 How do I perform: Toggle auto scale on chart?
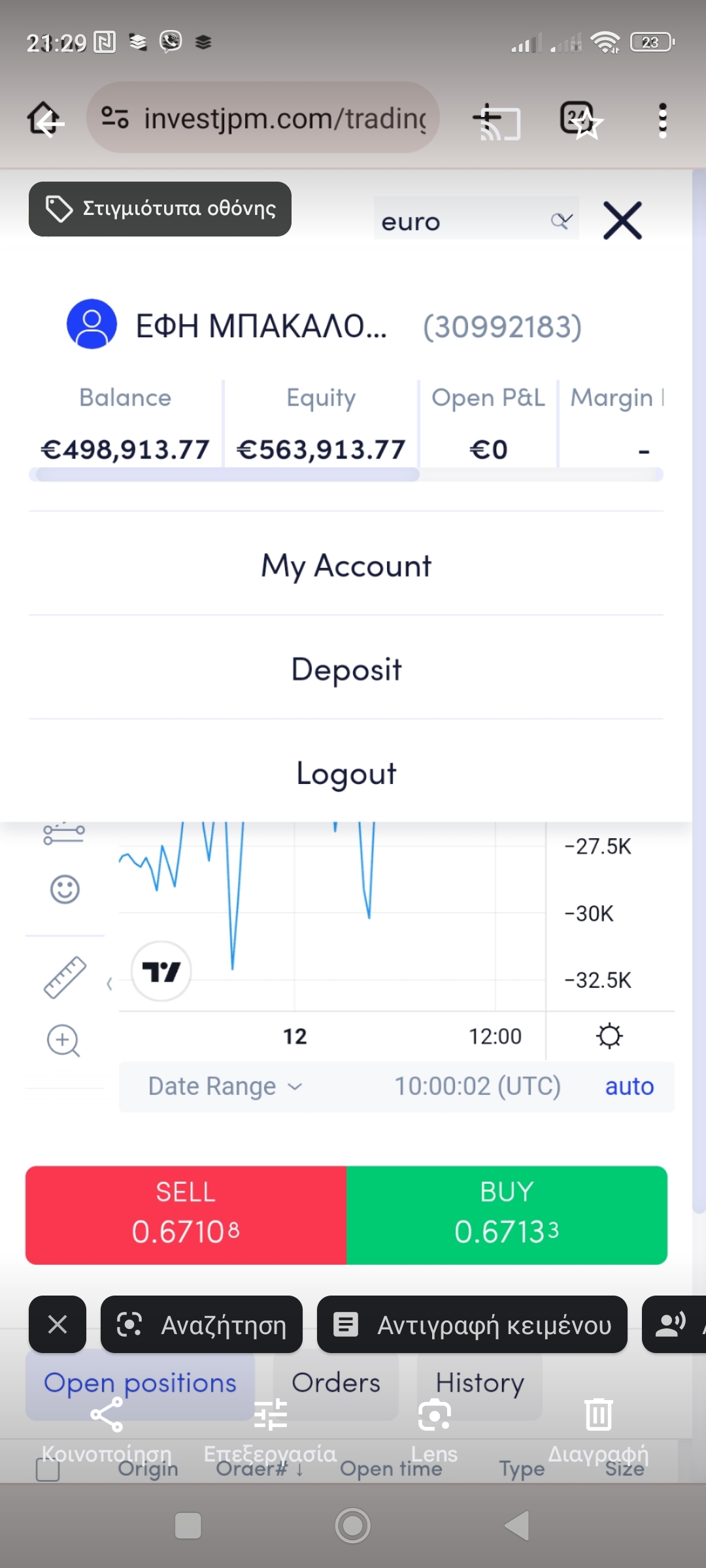pyautogui.click(x=629, y=1086)
